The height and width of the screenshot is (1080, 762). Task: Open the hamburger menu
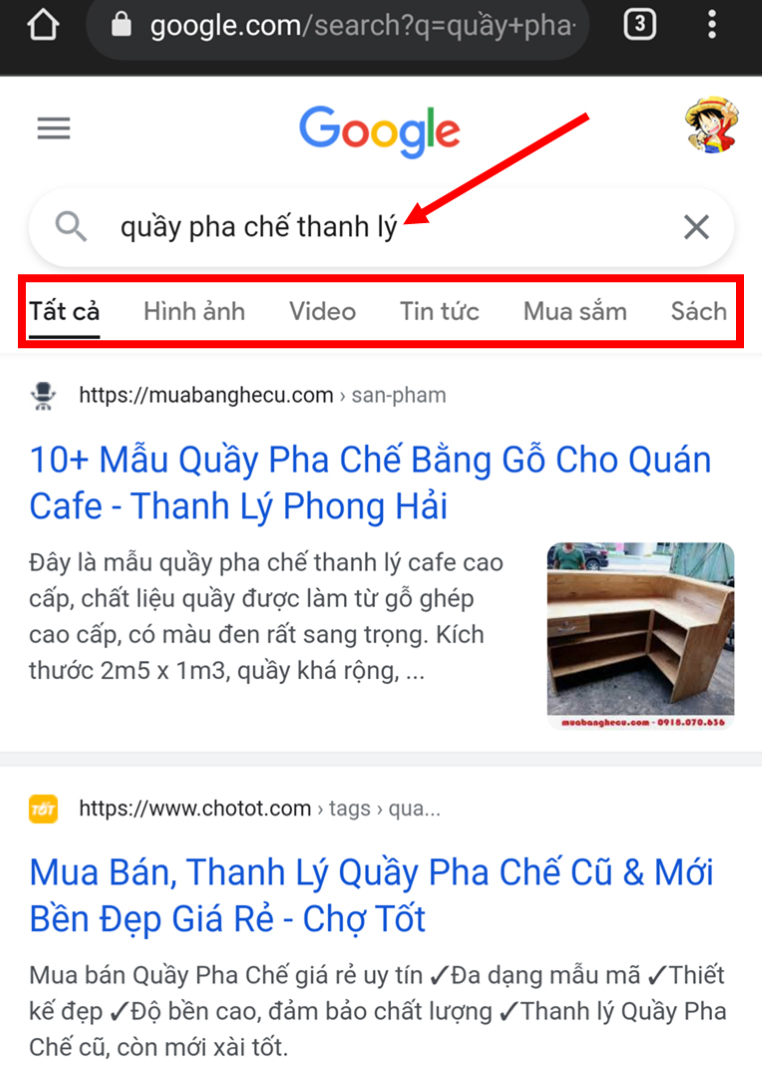[x=53, y=128]
